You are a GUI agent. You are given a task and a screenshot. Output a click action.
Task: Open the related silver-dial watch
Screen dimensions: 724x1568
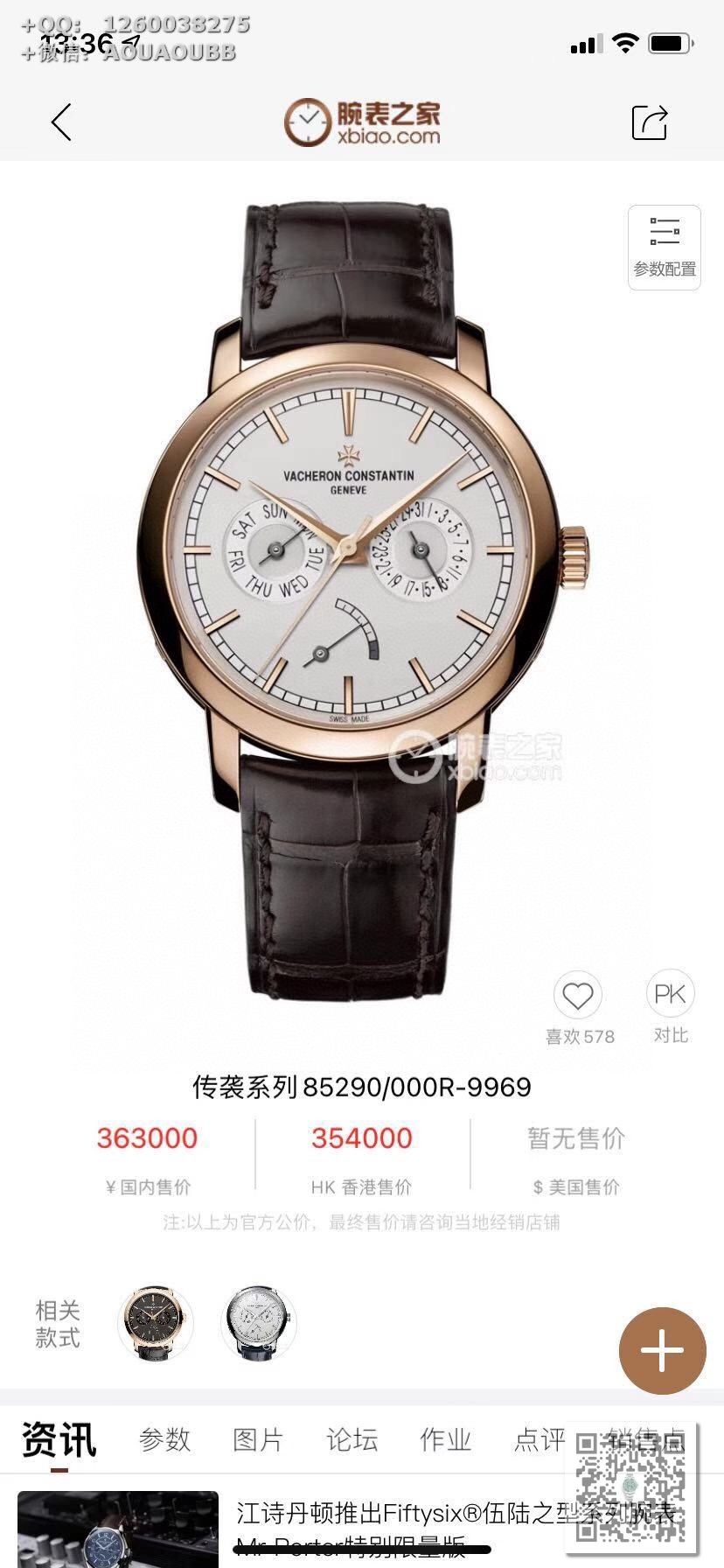click(259, 1322)
